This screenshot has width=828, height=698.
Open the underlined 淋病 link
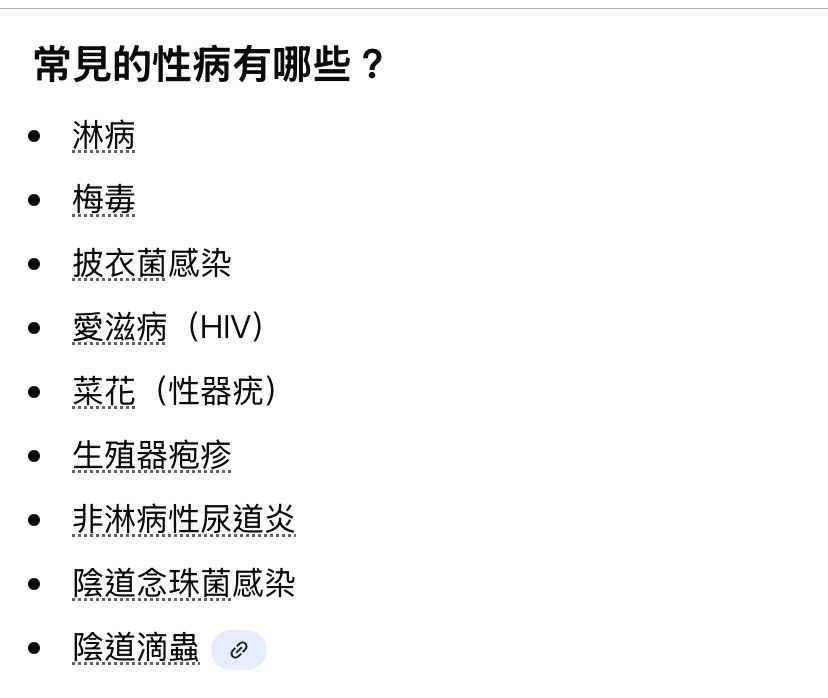click(x=103, y=136)
